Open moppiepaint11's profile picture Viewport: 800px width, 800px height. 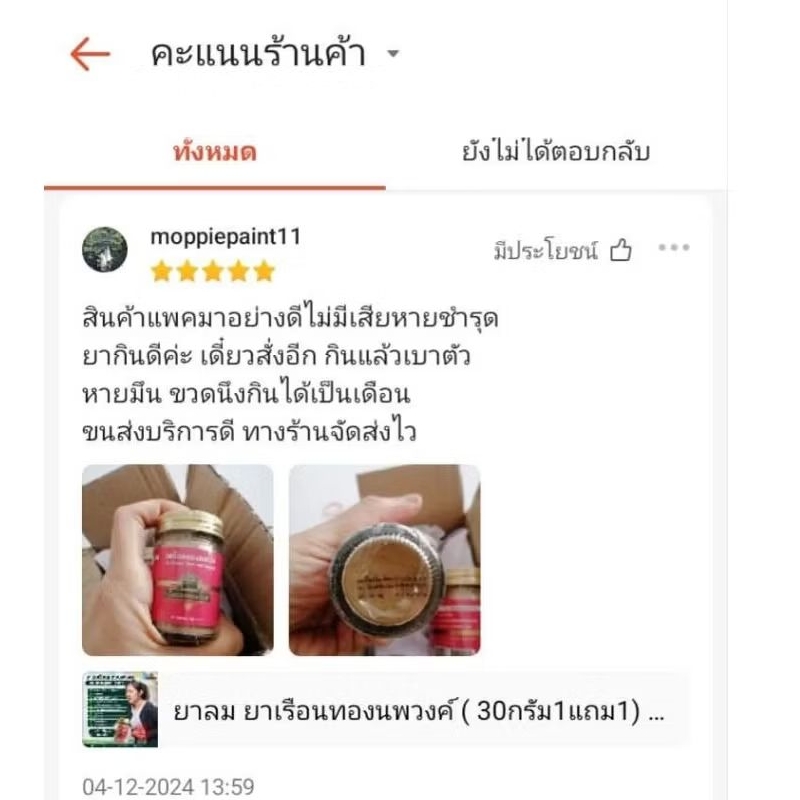[x=105, y=249]
